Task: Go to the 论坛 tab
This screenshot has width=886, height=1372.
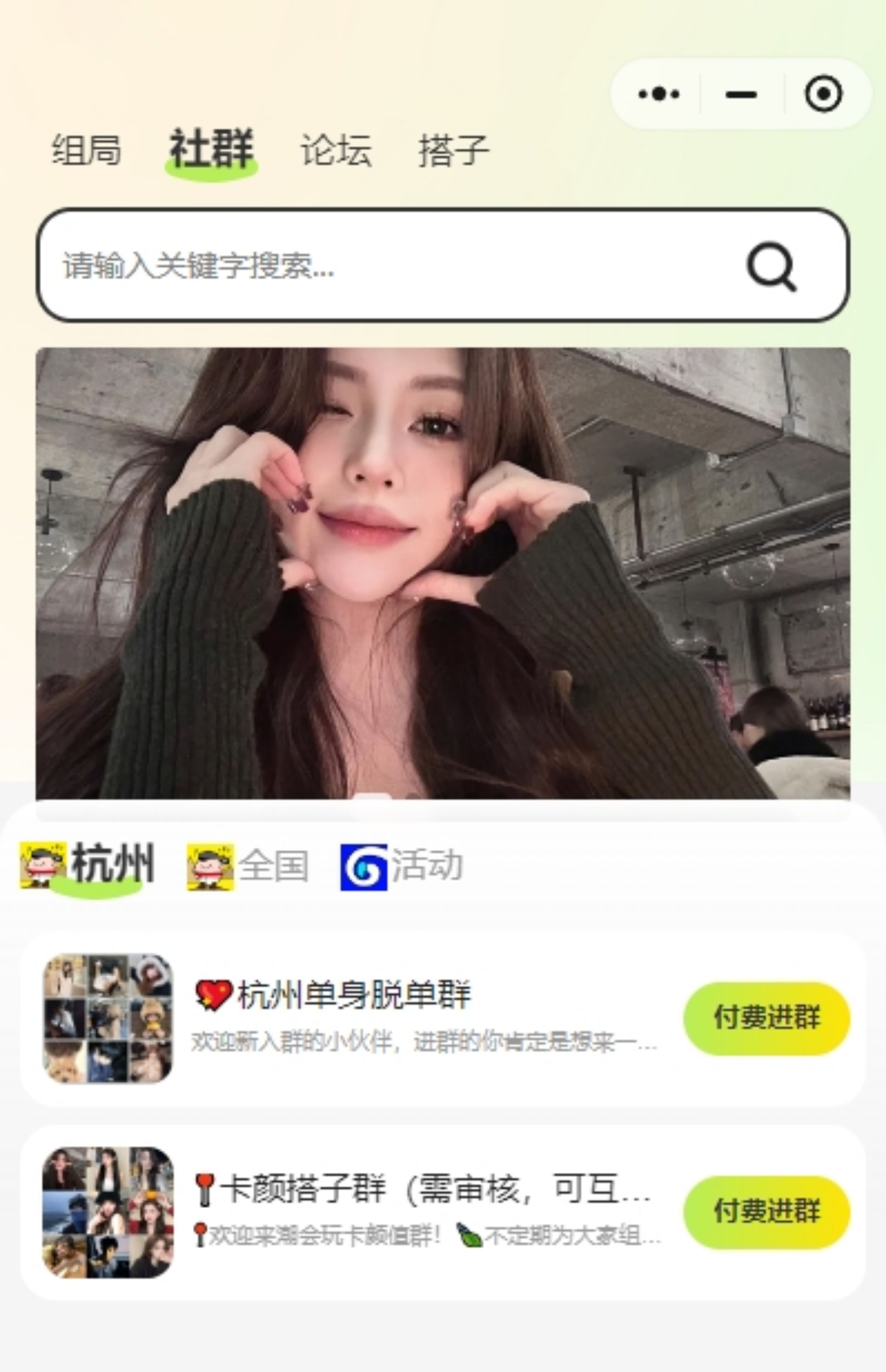Action: [x=336, y=150]
